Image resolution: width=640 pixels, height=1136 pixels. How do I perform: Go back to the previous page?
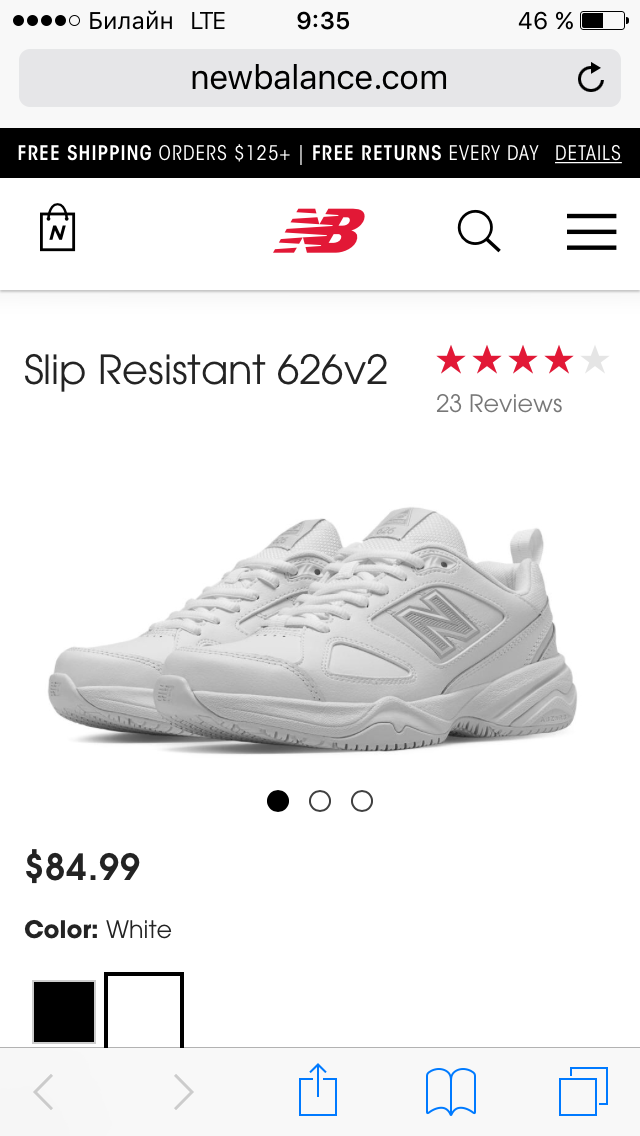point(43,1092)
